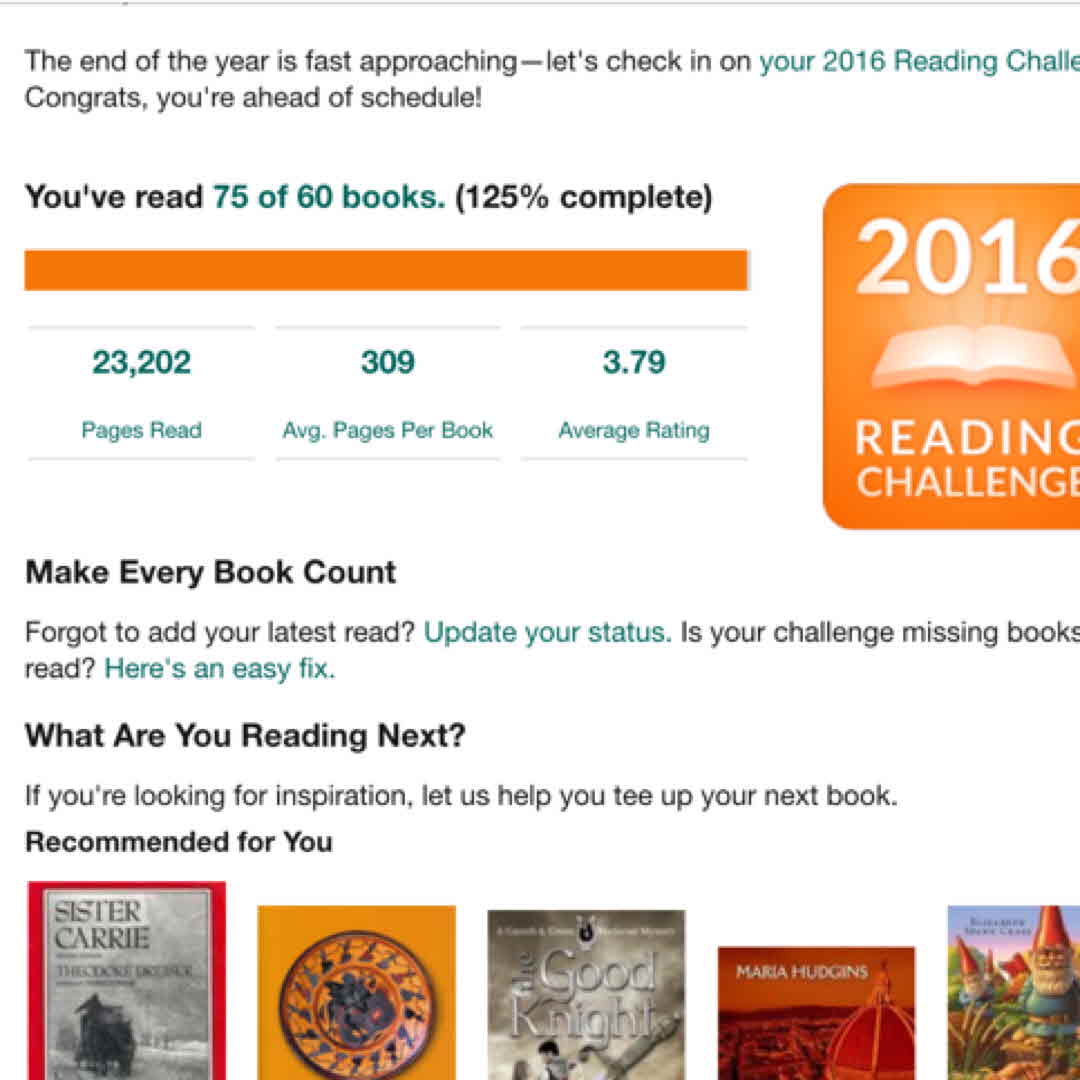This screenshot has width=1080, height=1080.
Task: View Average Rating stat
Action: [x=634, y=392]
